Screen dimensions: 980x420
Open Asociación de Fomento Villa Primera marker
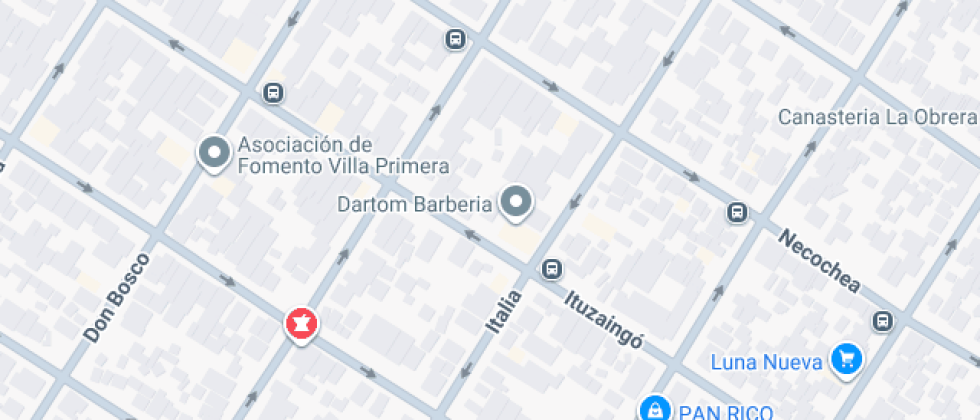tap(213, 153)
